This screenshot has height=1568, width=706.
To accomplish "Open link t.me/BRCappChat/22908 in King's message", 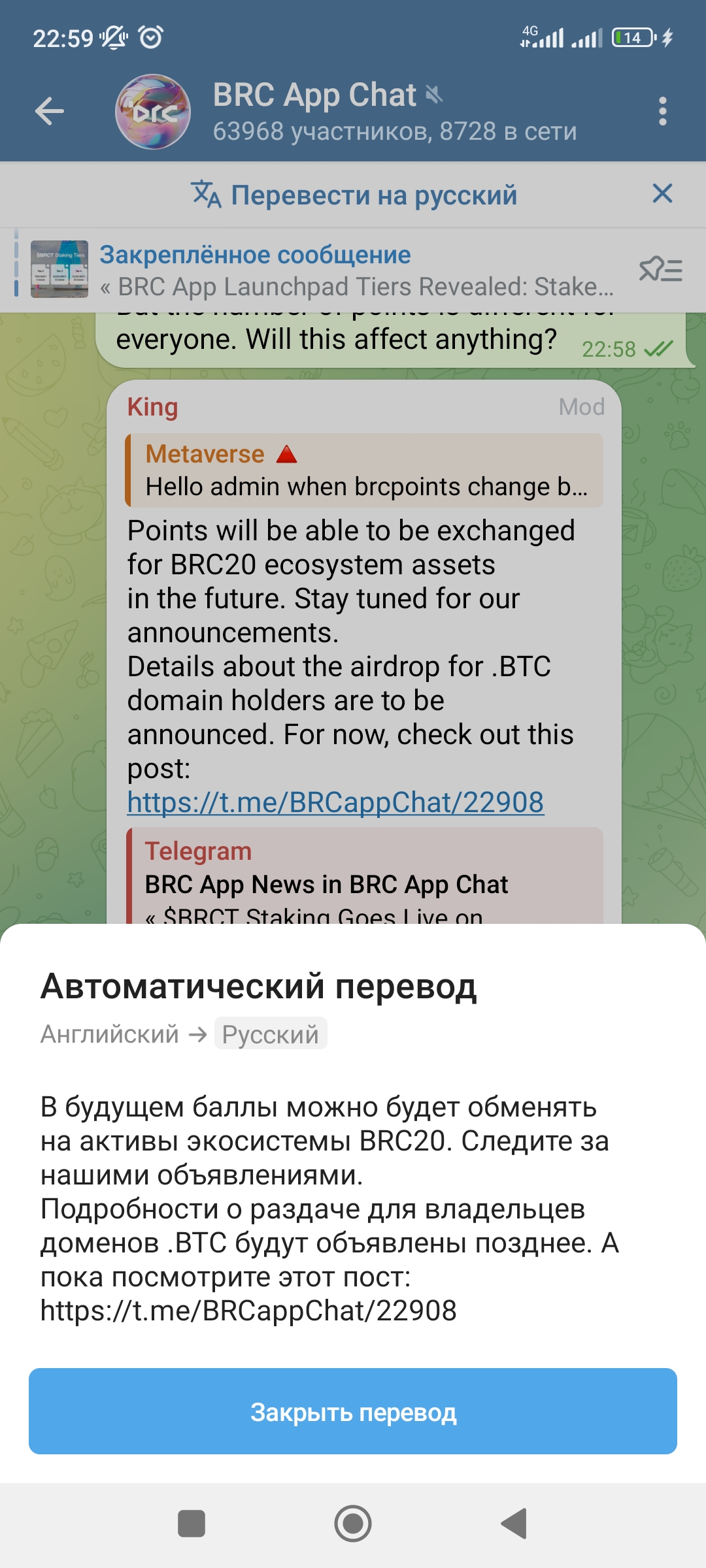I will pos(335,802).
